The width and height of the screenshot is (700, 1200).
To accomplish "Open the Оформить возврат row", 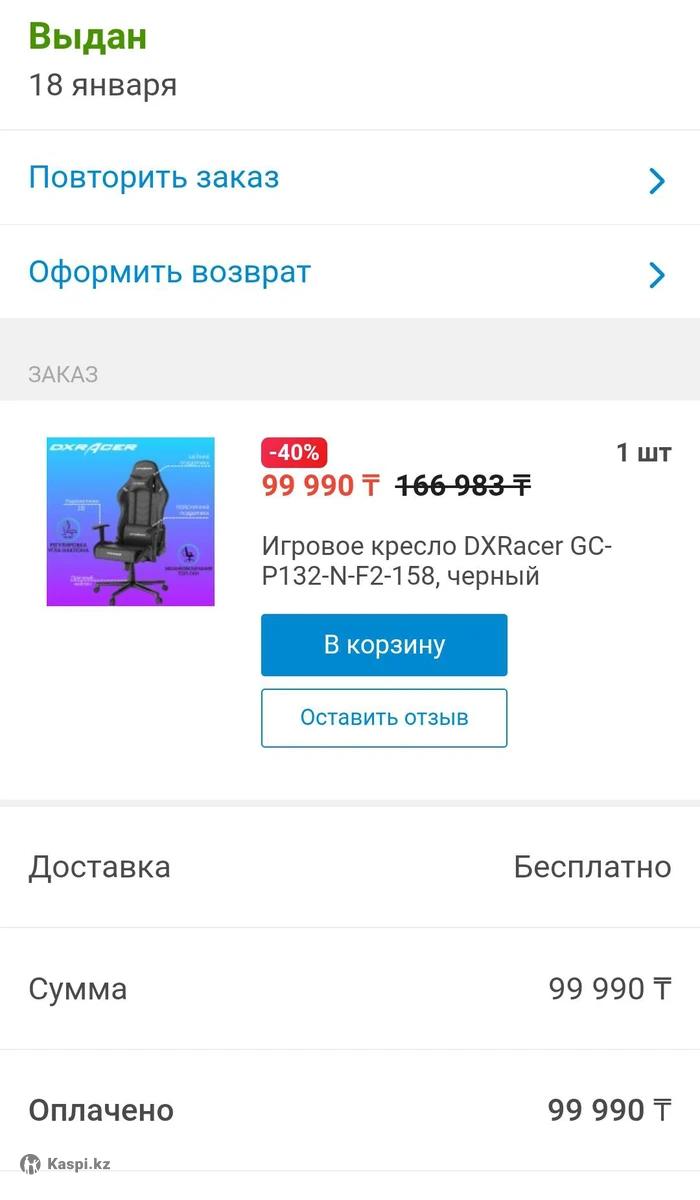I will click(348, 273).
